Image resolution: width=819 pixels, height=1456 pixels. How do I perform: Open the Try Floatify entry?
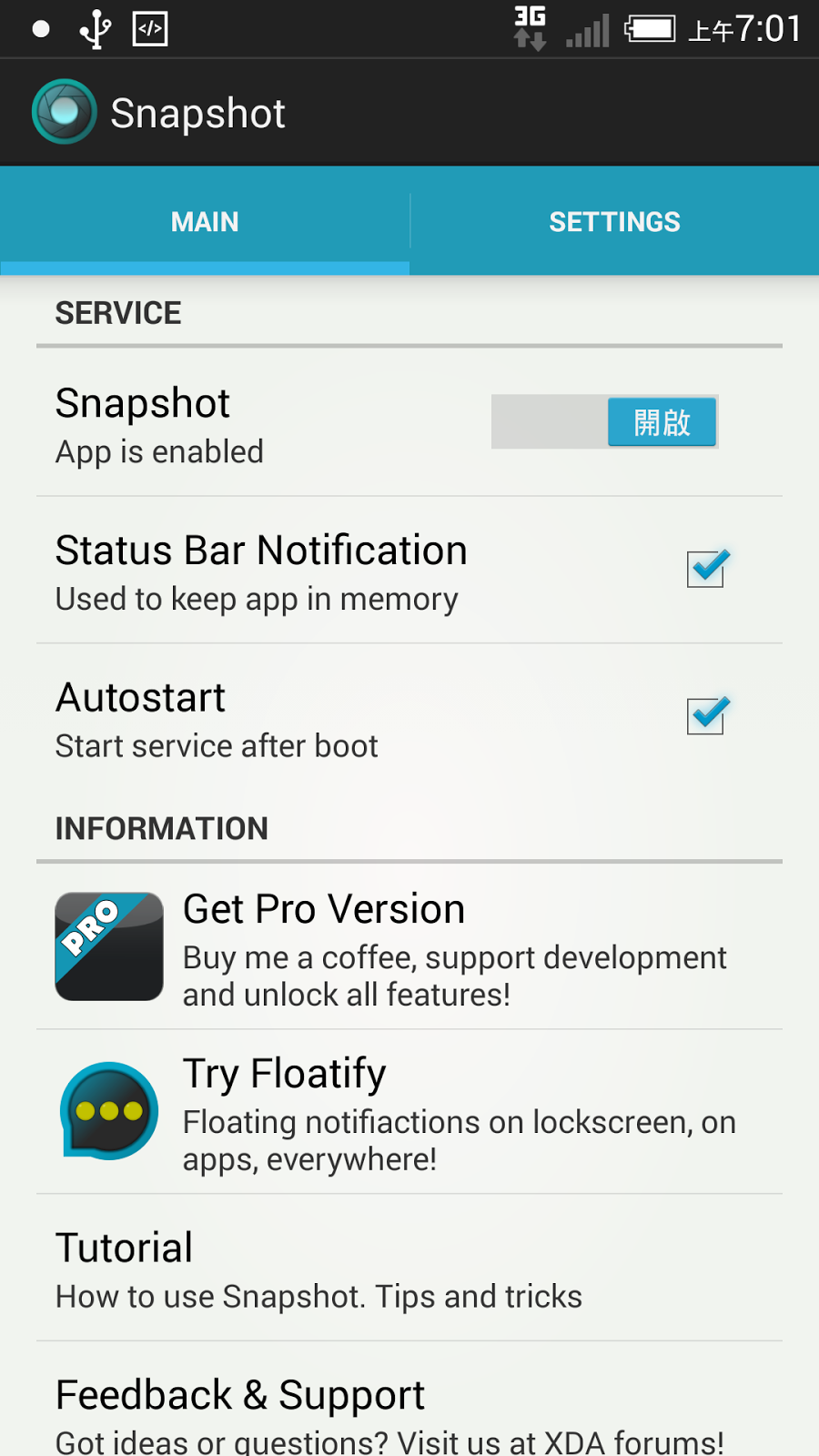point(409,1112)
